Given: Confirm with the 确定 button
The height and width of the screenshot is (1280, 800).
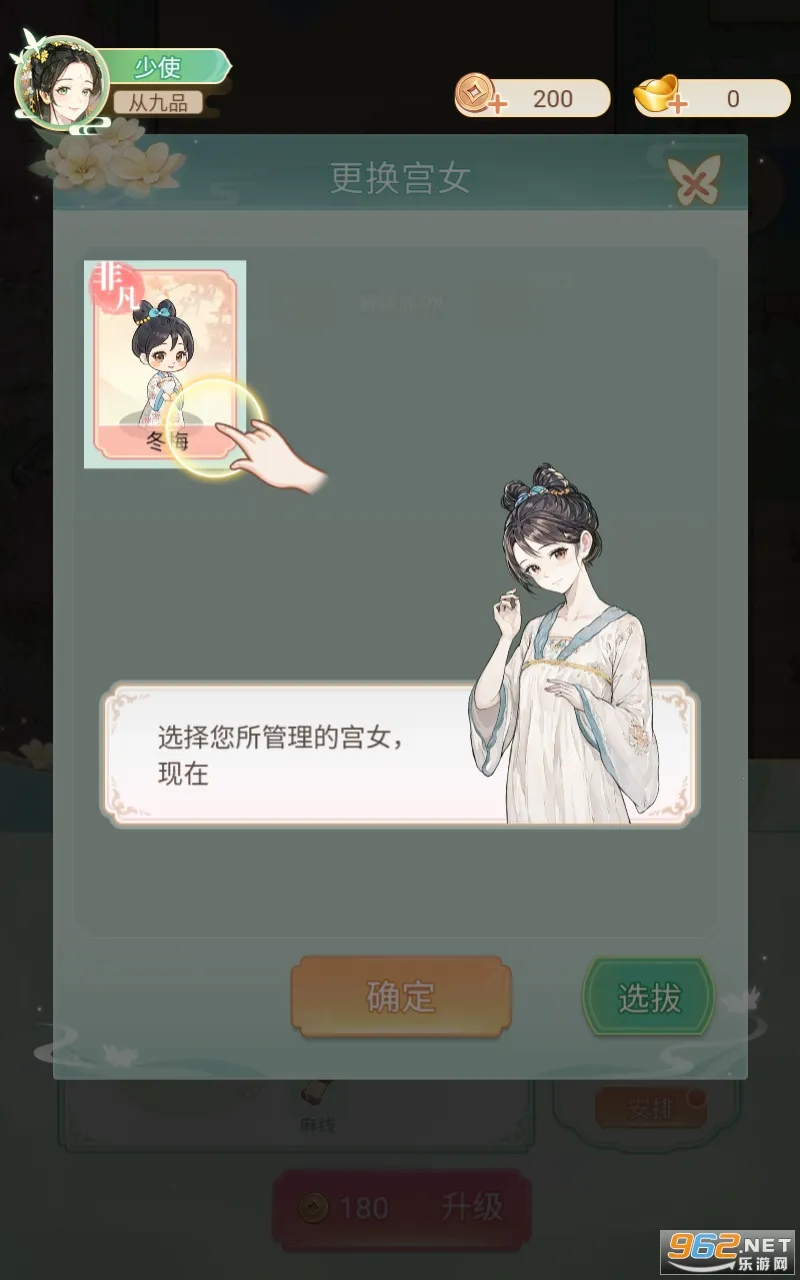Looking at the screenshot, I should coord(401,995).
